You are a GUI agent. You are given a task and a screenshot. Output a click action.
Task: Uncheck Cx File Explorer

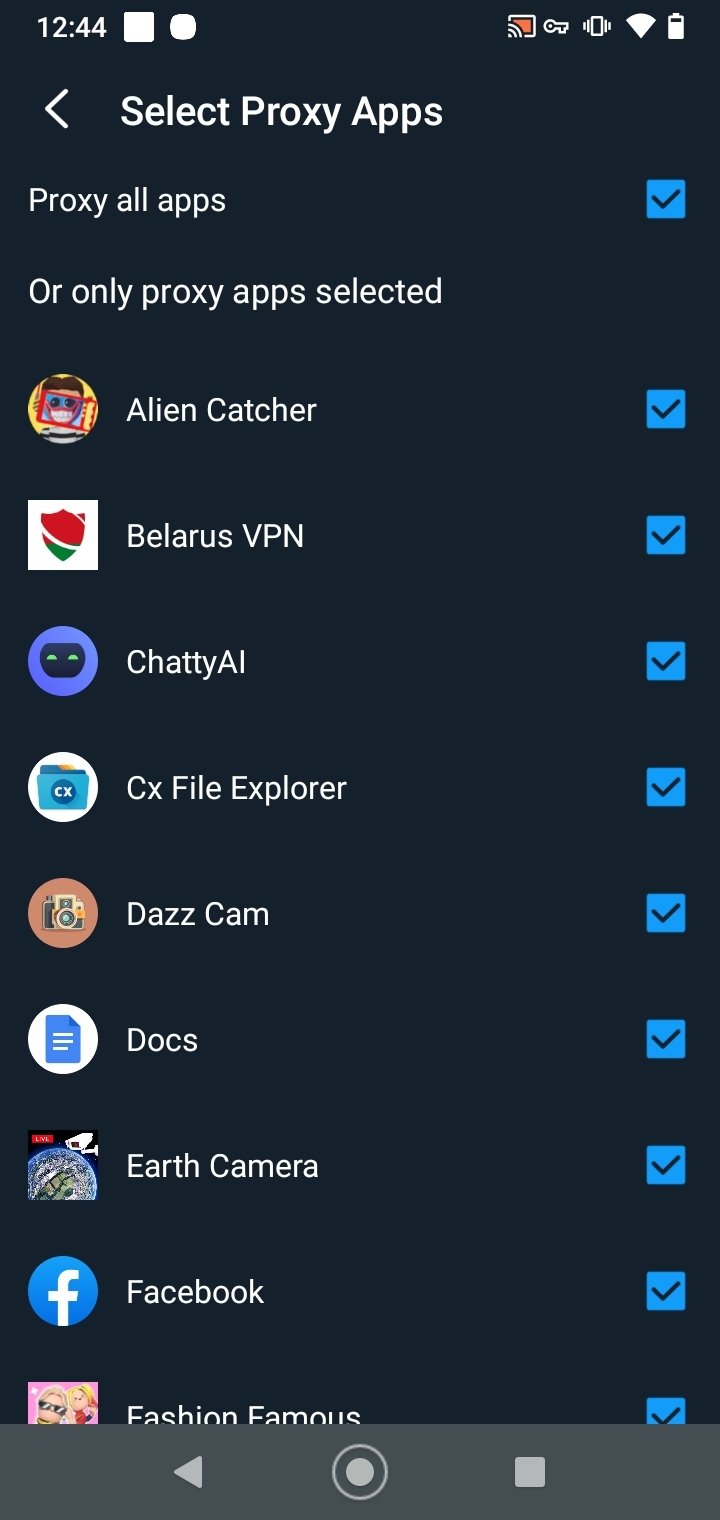pos(665,787)
